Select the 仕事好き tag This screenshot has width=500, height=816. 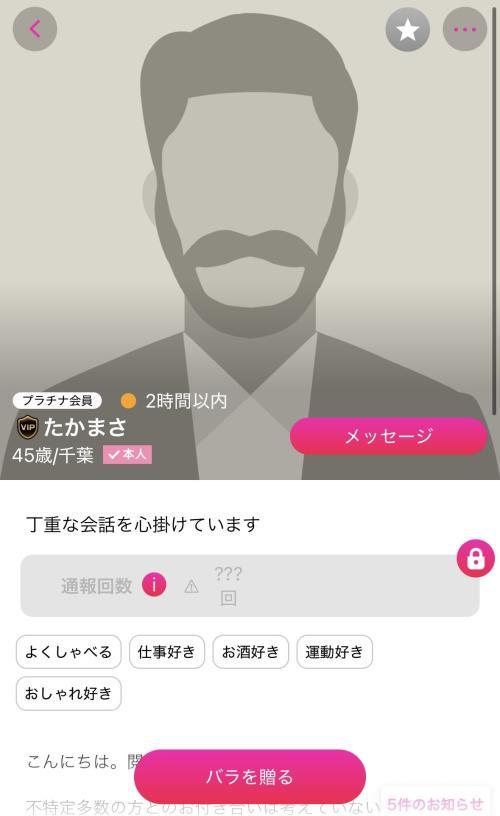click(166, 652)
